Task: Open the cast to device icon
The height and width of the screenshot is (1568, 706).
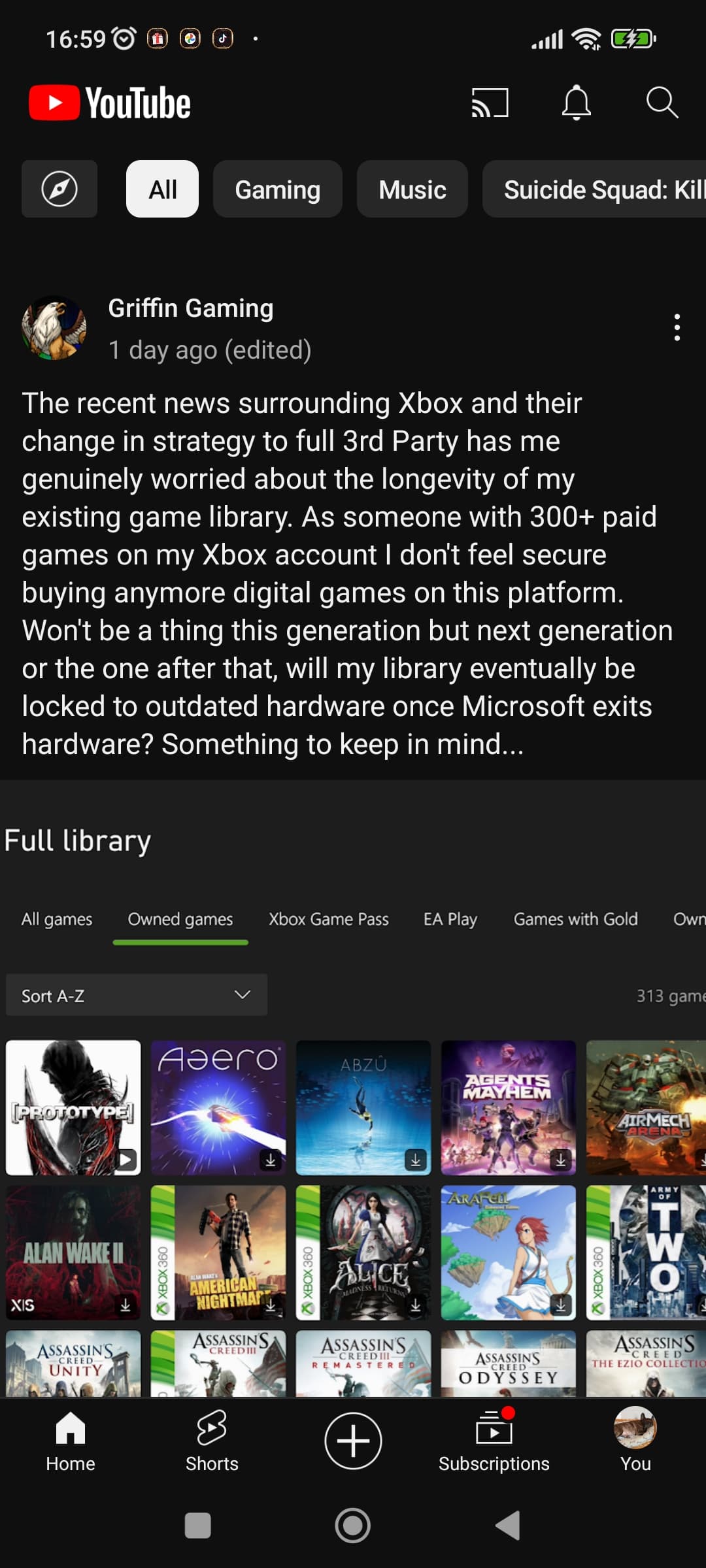Action: click(x=490, y=103)
